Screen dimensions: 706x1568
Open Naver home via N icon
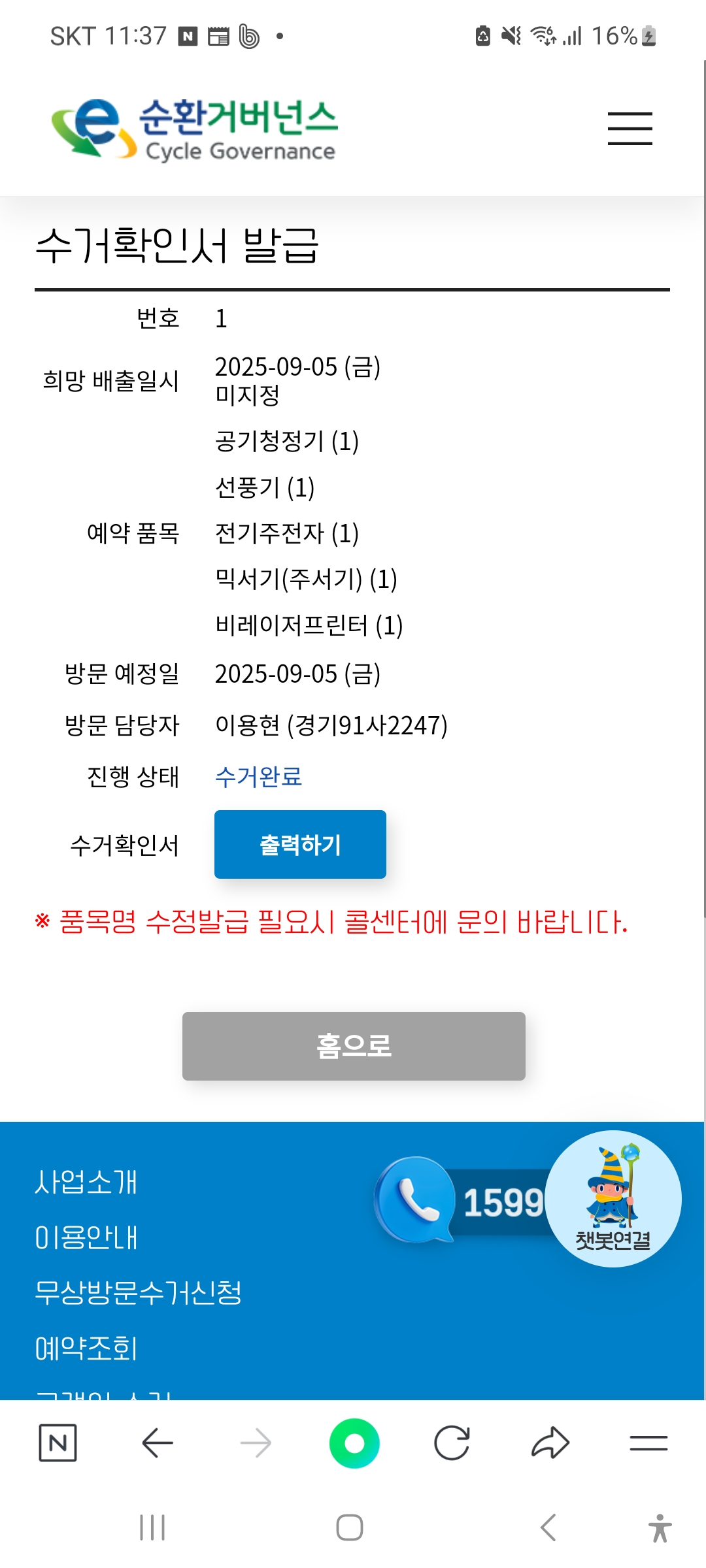point(58,1443)
